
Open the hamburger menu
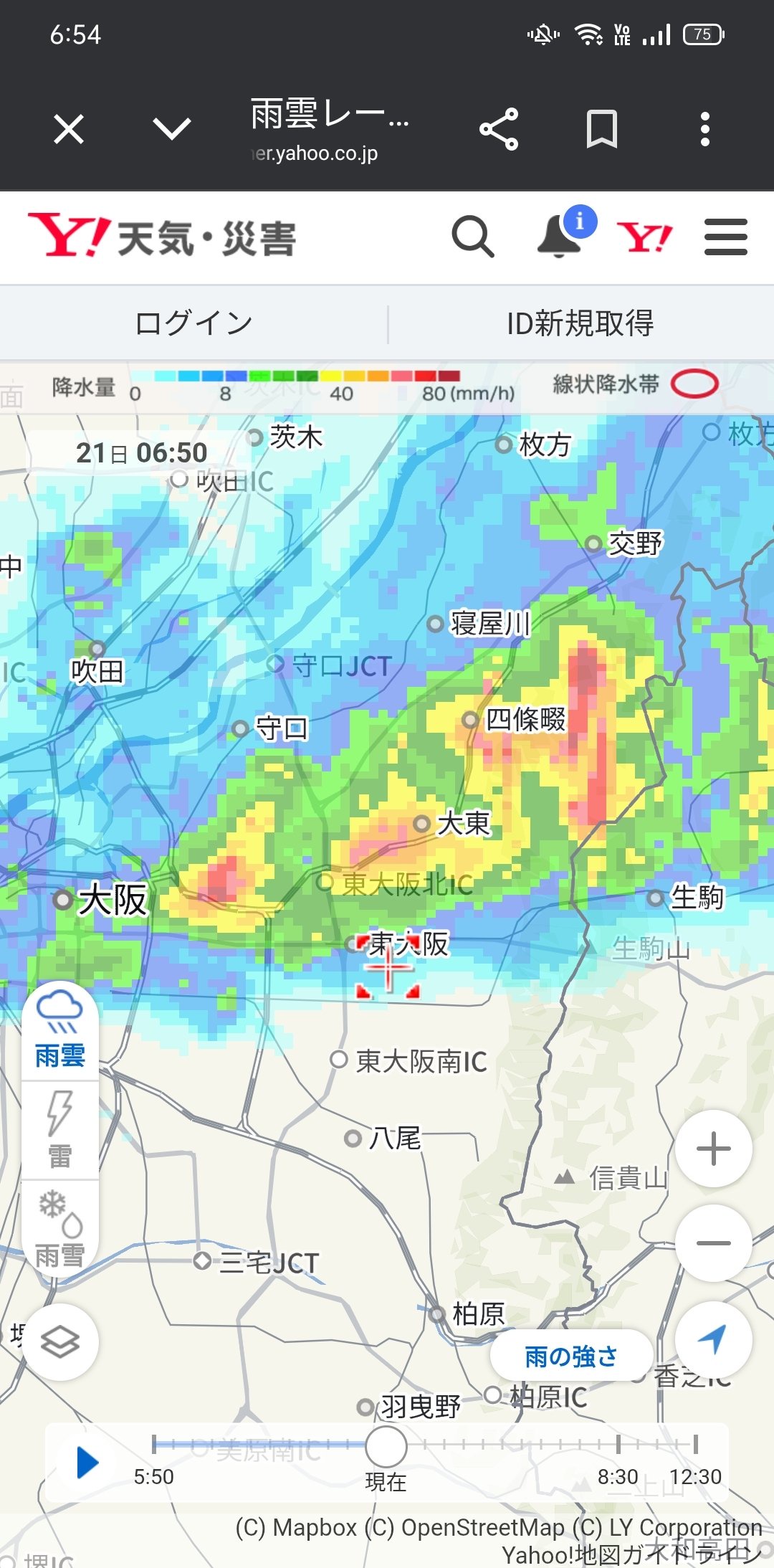coord(725,237)
